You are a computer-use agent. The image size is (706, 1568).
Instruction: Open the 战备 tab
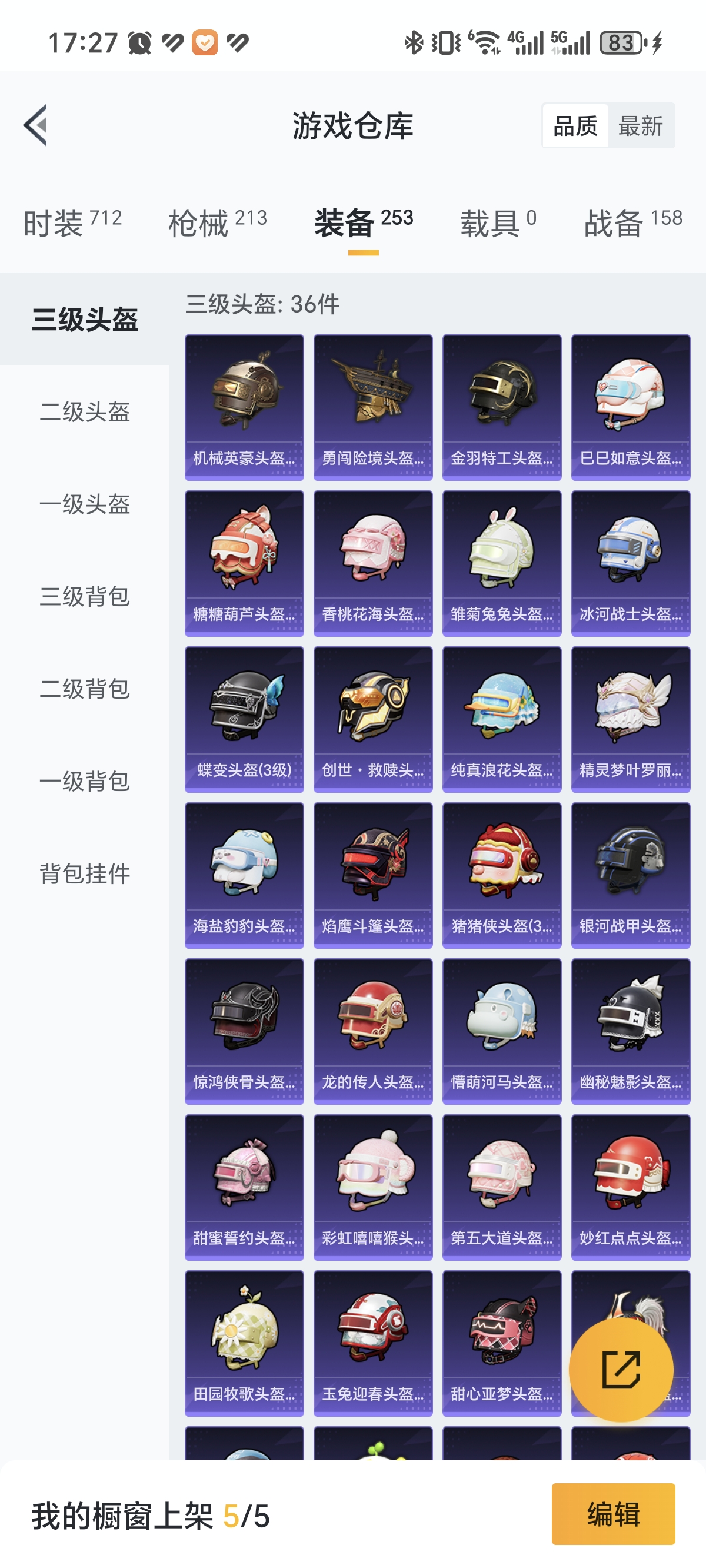click(633, 222)
